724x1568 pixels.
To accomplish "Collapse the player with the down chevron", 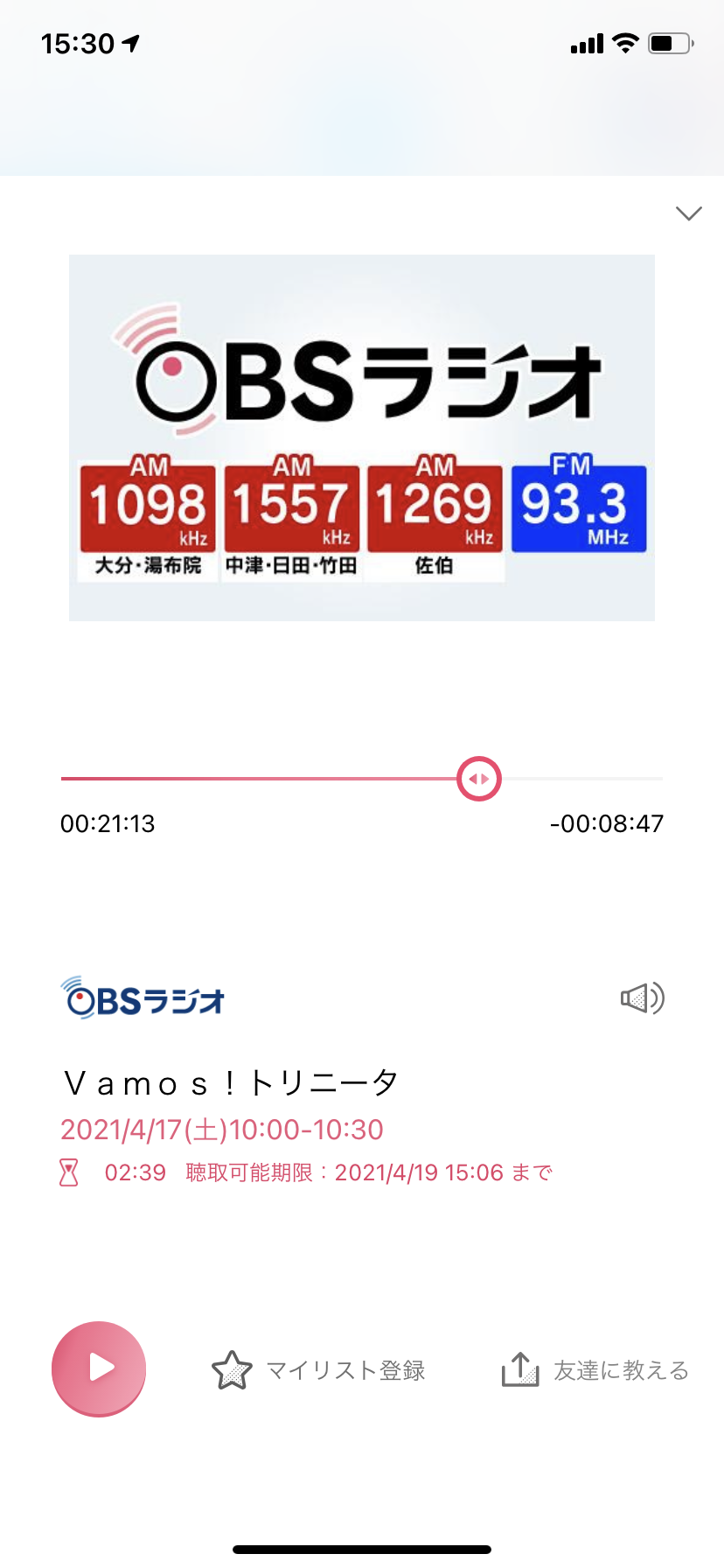I will [689, 213].
